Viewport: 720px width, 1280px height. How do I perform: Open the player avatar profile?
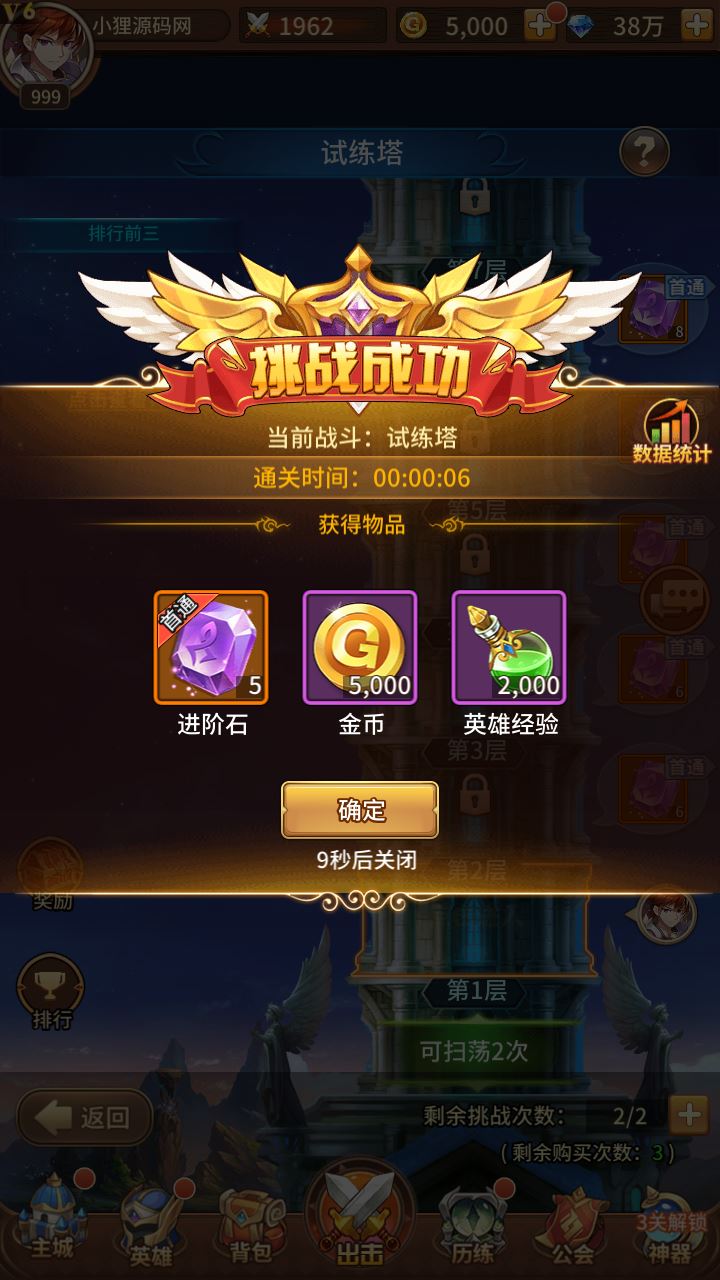tap(46, 45)
